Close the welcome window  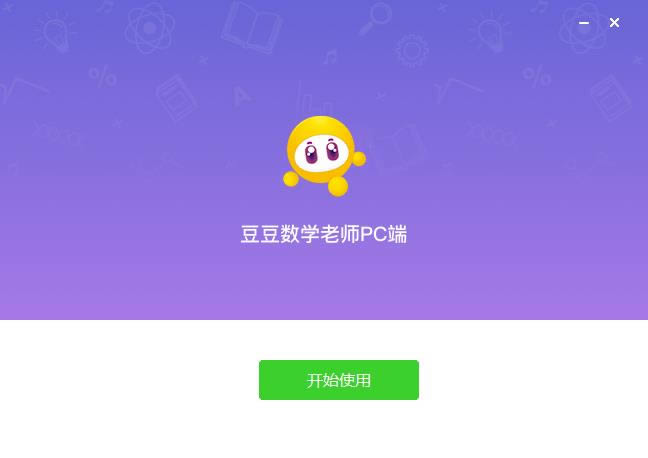click(x=614, y=23)
